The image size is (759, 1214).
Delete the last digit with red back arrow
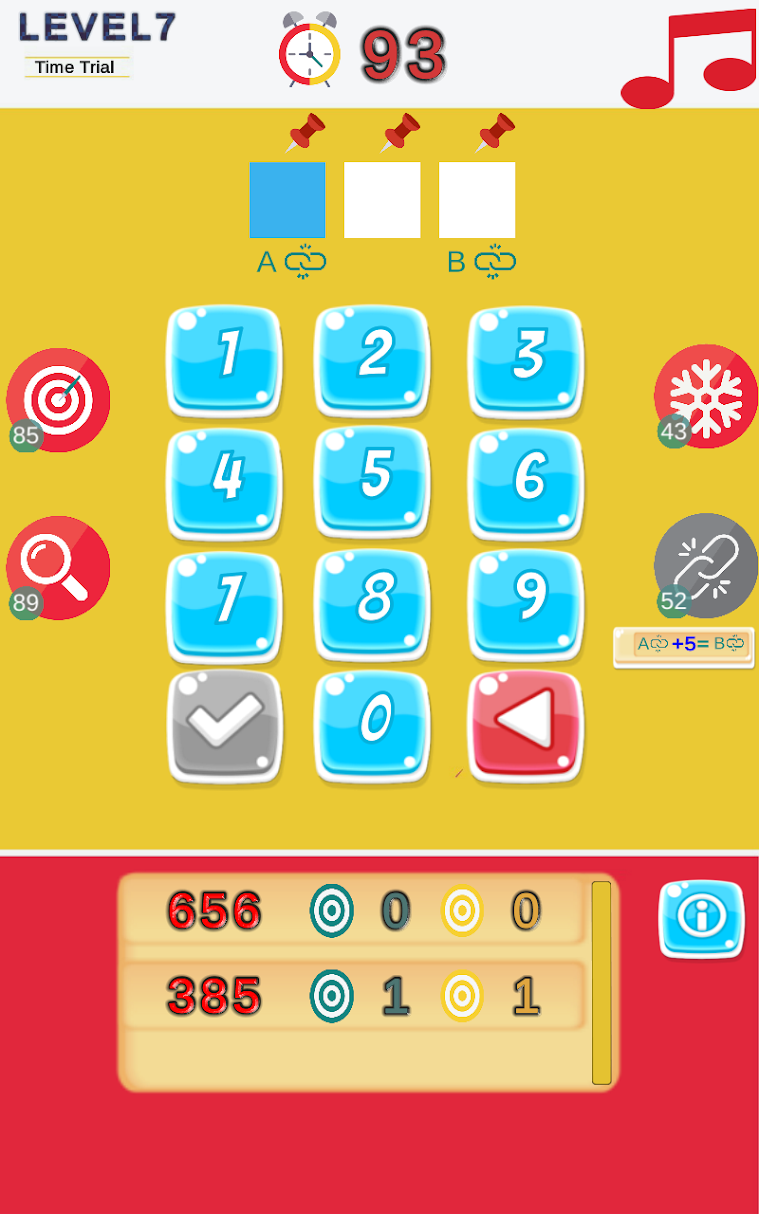pos(526,724)
